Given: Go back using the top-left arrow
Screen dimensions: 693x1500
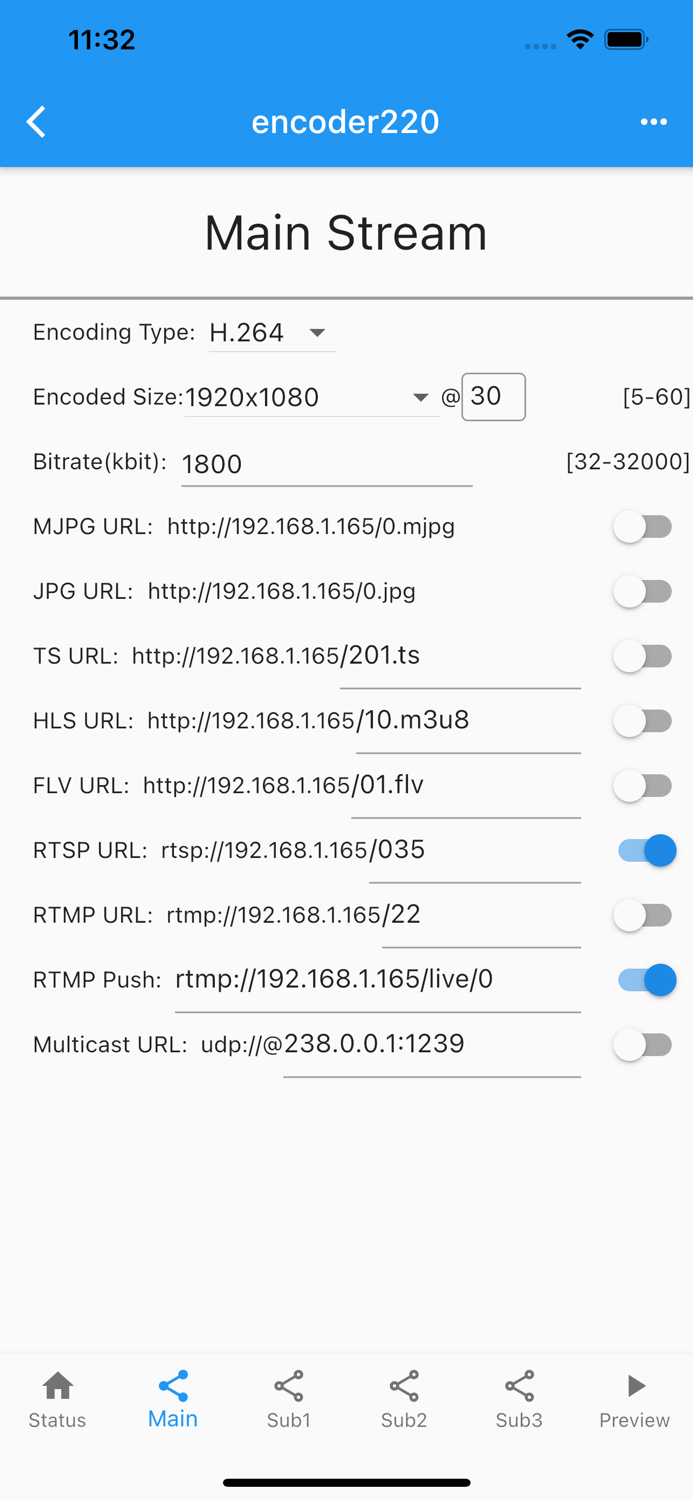Looking at the screenshot, I should [x=36, y=122].
